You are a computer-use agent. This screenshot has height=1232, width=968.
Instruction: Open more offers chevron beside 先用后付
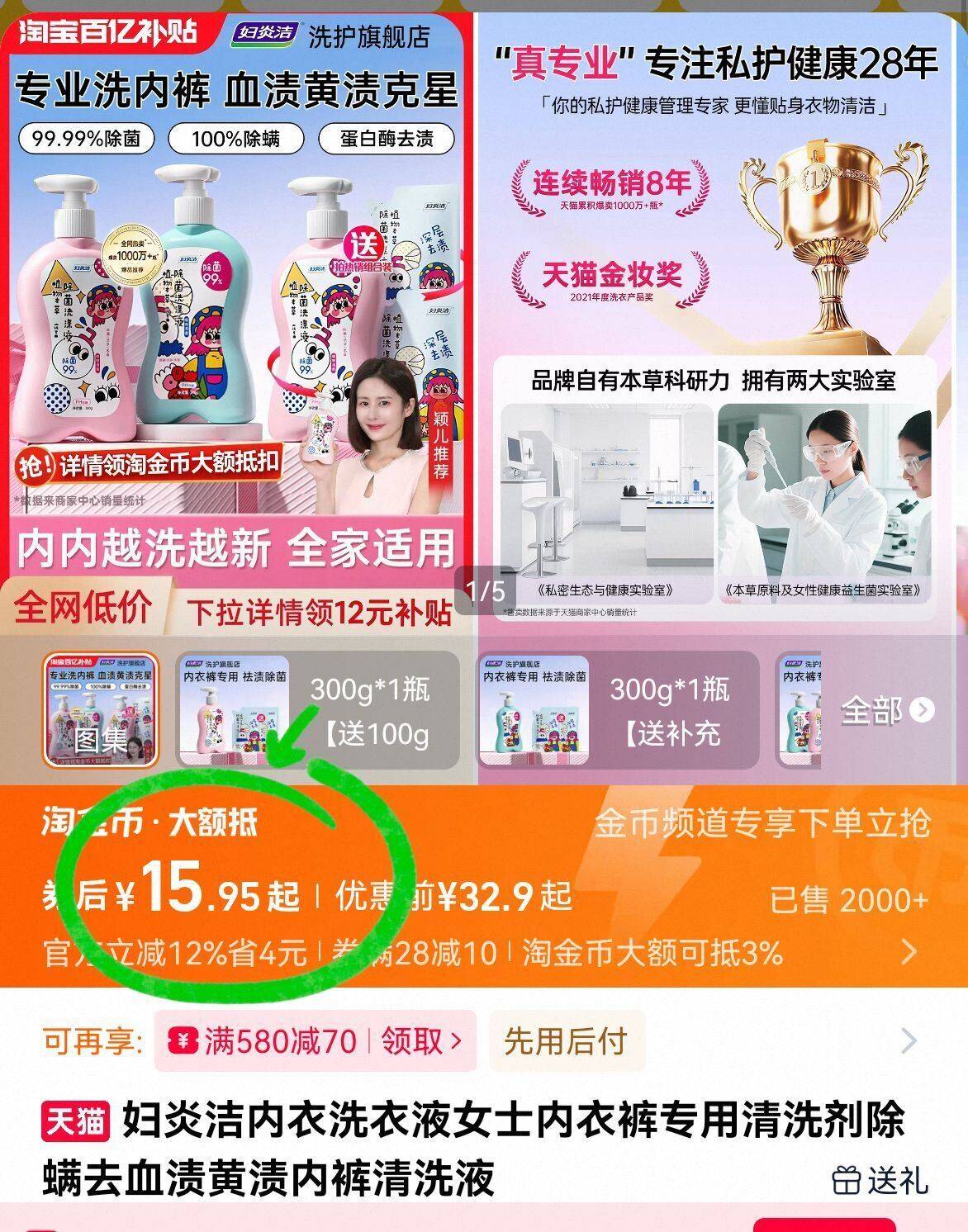coord(909,1040)
